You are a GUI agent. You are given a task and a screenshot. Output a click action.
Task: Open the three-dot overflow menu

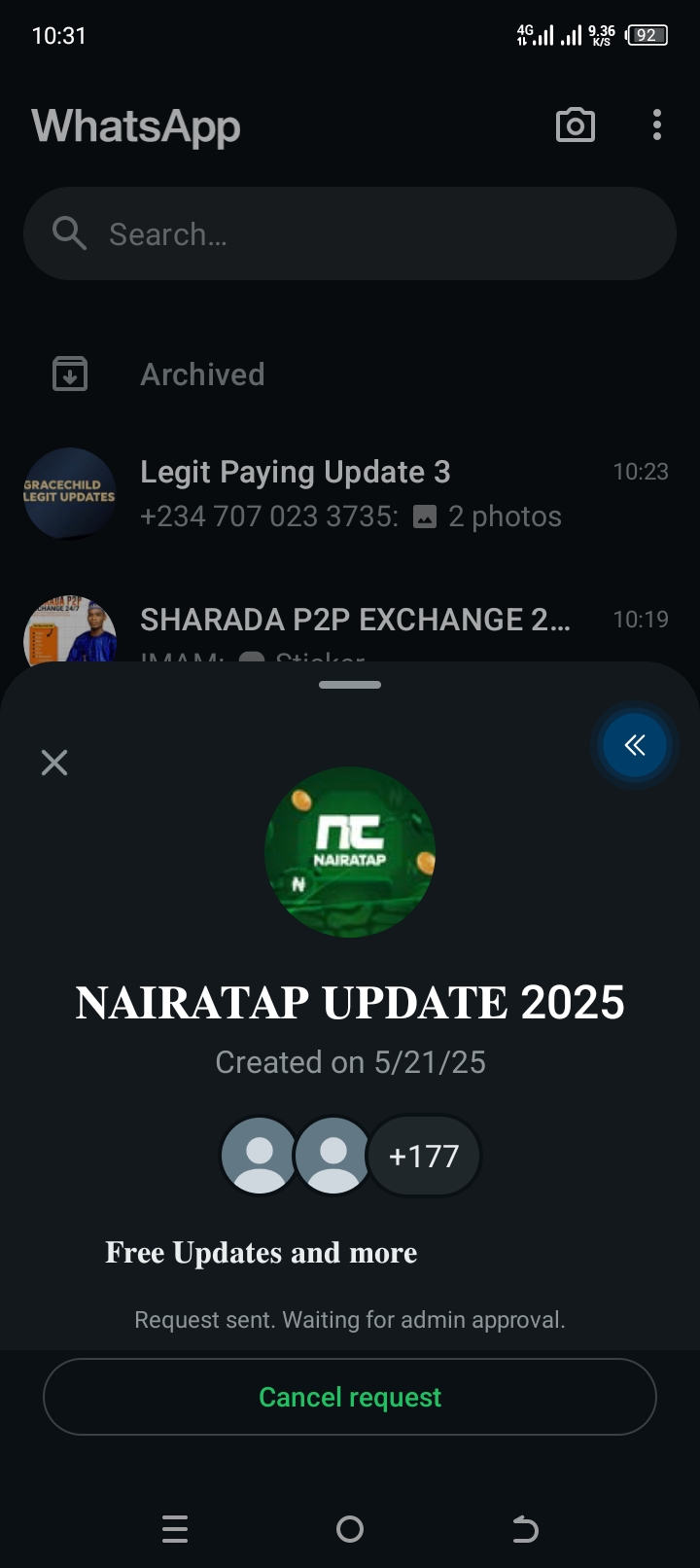[657, 125]
